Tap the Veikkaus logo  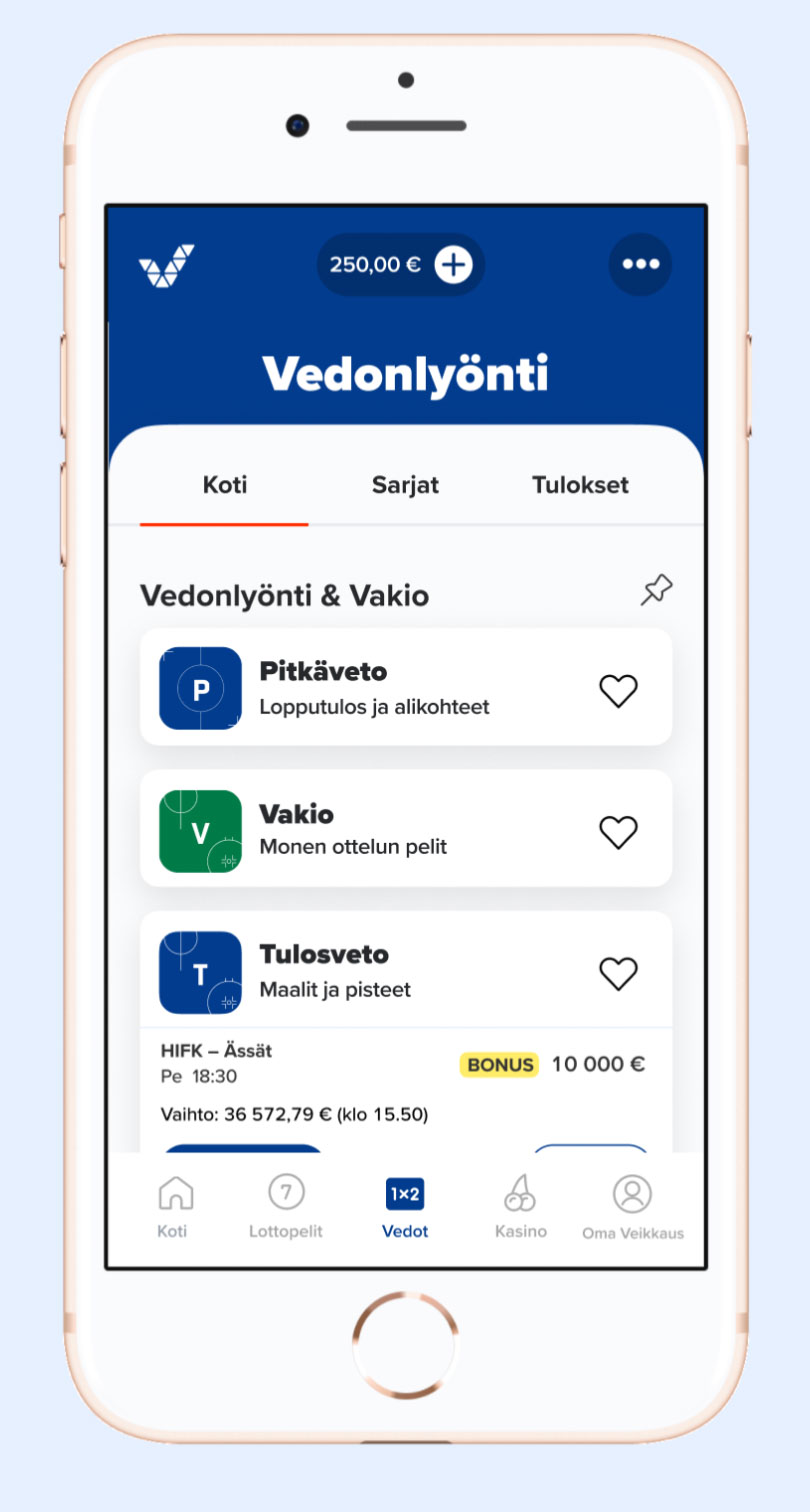pos(166,266)
